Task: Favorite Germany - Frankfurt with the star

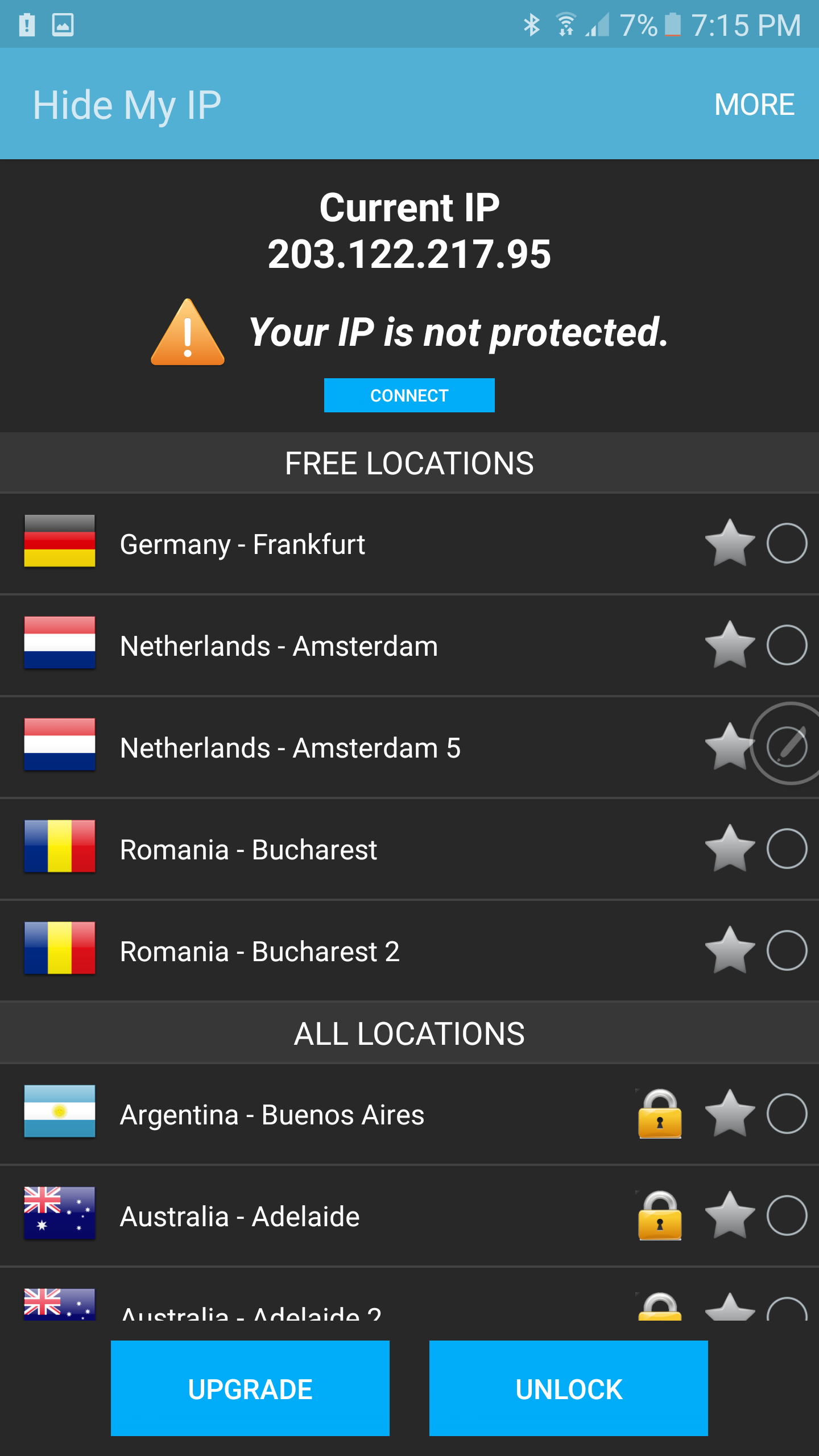Action: point(730,543)
